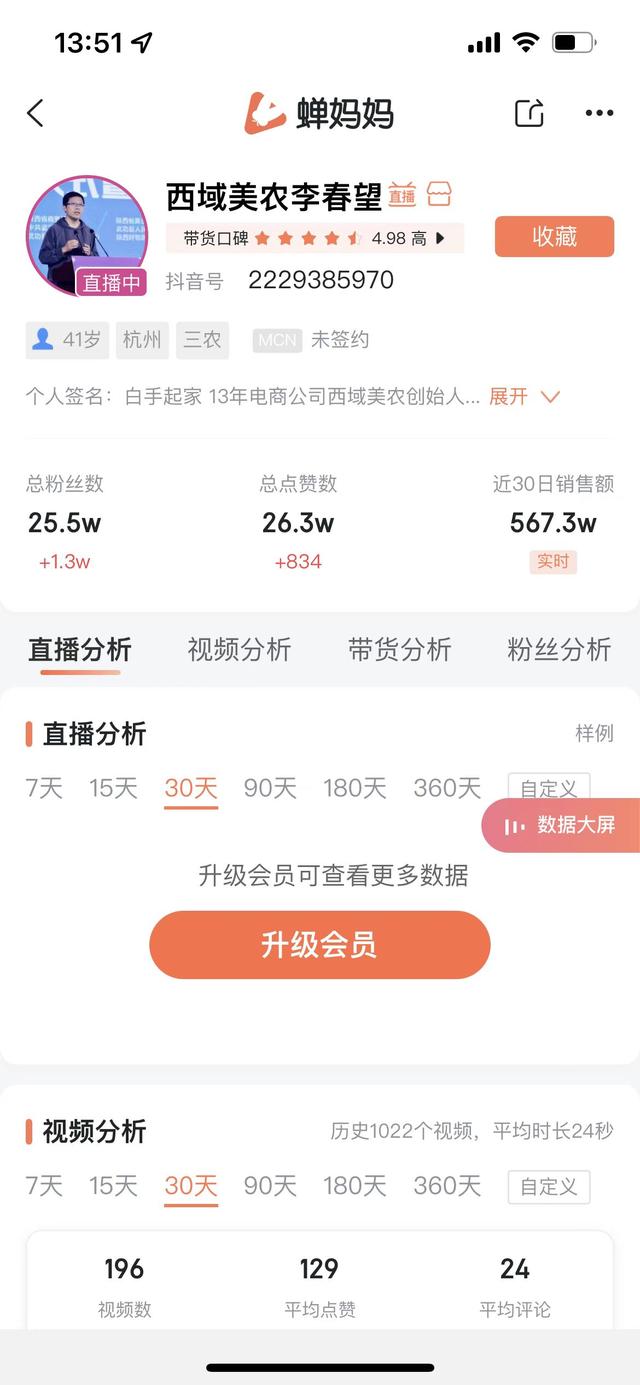Select 15天 in the 视频分析 range
The height and width of the screenshot is (1385, 640).
point(113,1186)
